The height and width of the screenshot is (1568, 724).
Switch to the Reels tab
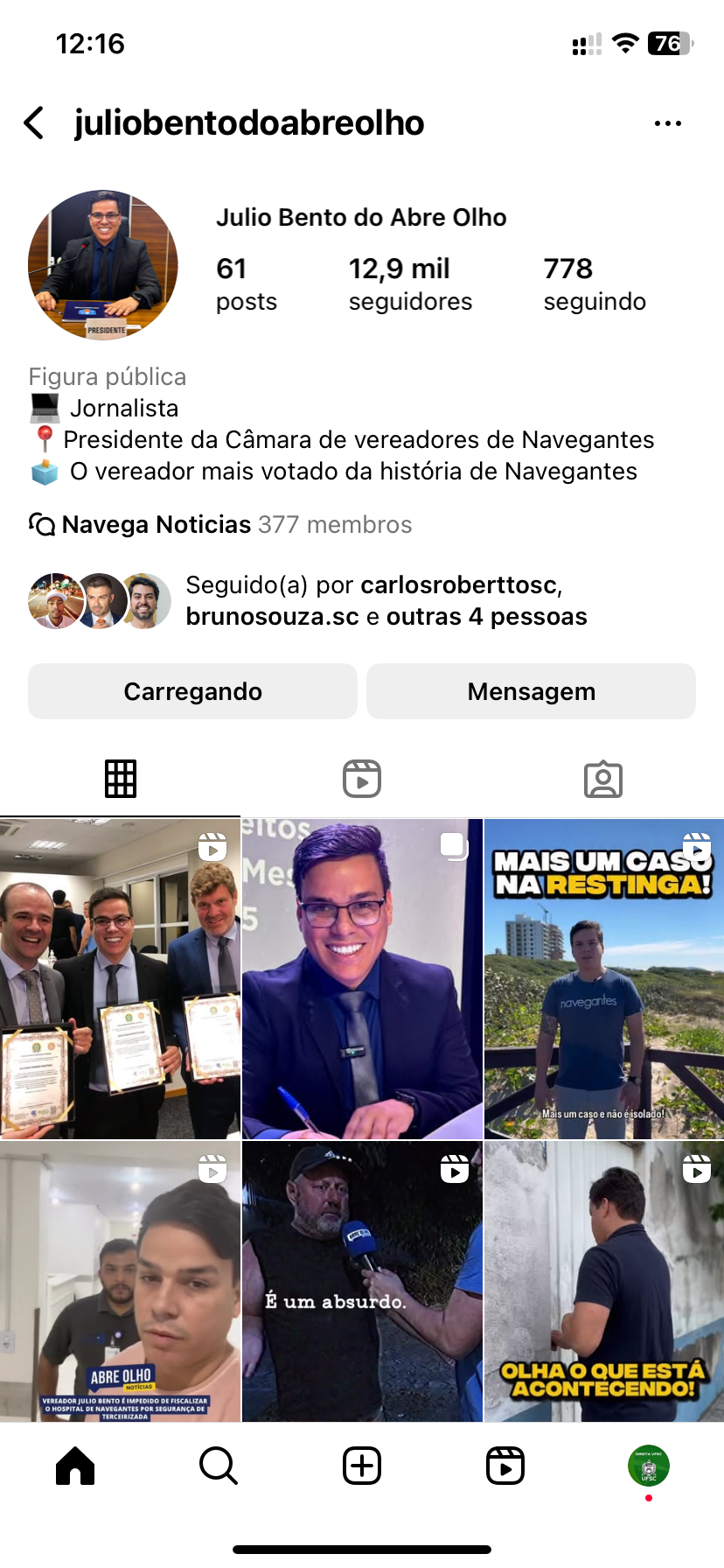(362, 779)
